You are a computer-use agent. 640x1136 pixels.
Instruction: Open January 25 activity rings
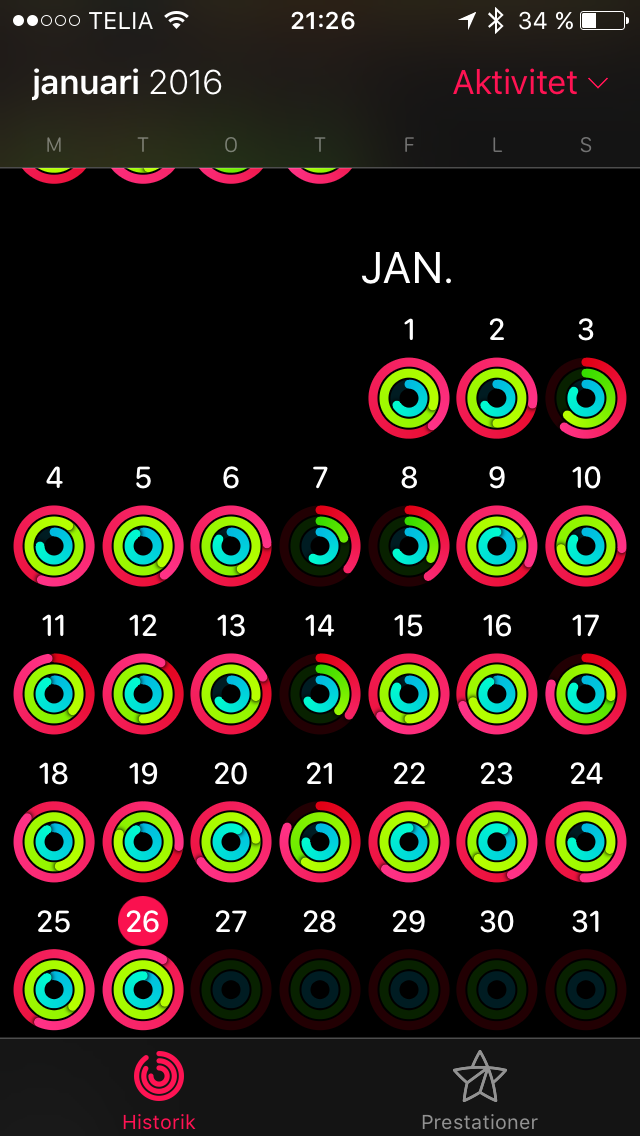click(54, 990)
